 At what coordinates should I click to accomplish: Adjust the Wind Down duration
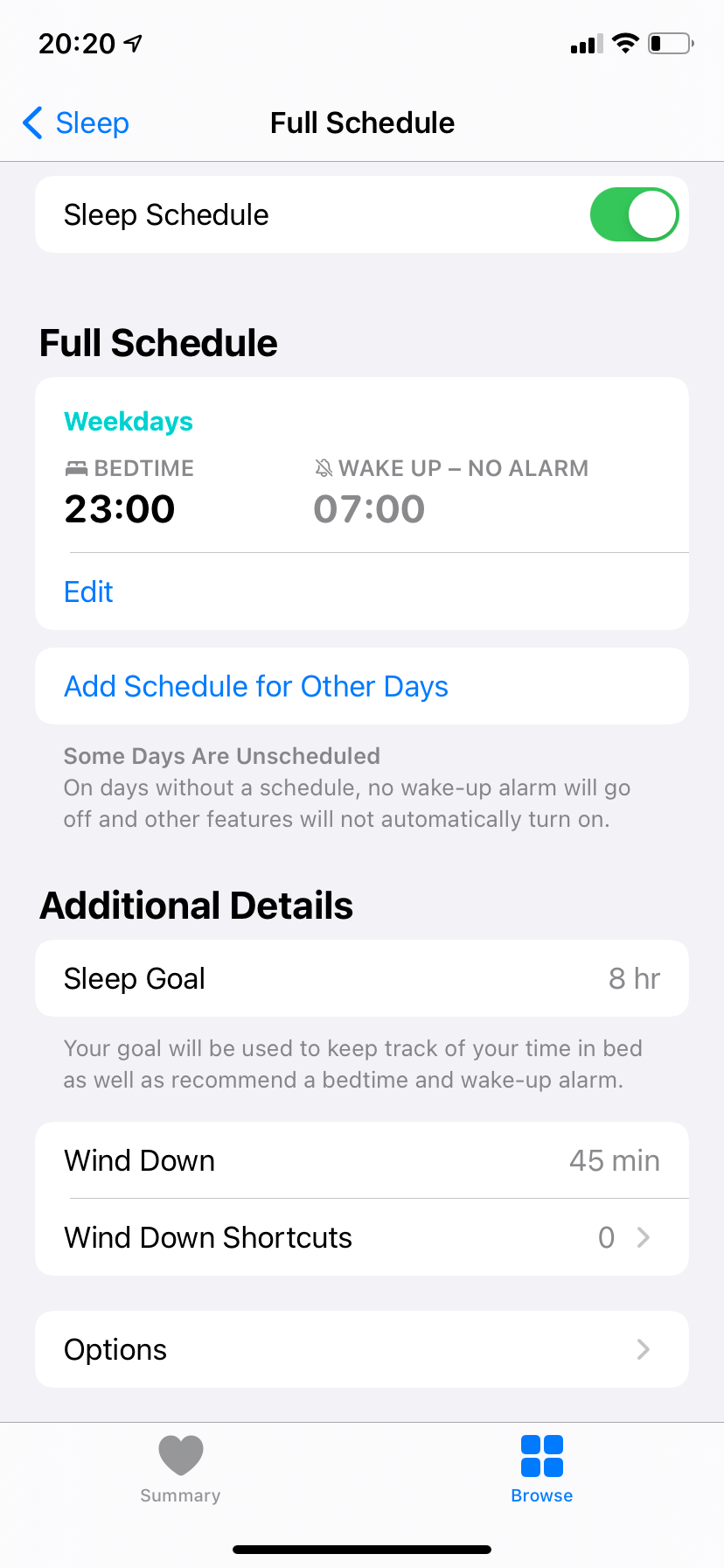pos(362,1160)
